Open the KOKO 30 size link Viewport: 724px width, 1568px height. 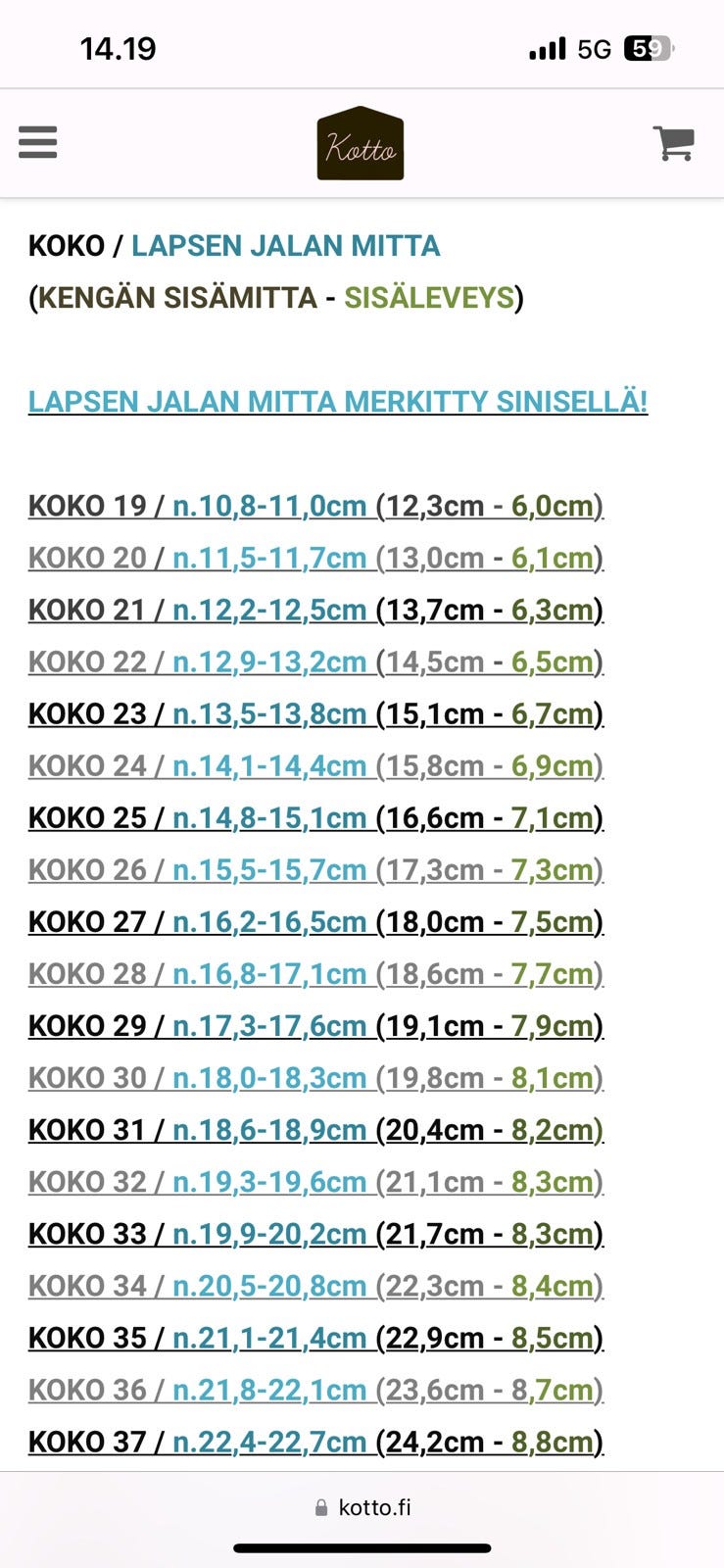tap(315, 1078)
